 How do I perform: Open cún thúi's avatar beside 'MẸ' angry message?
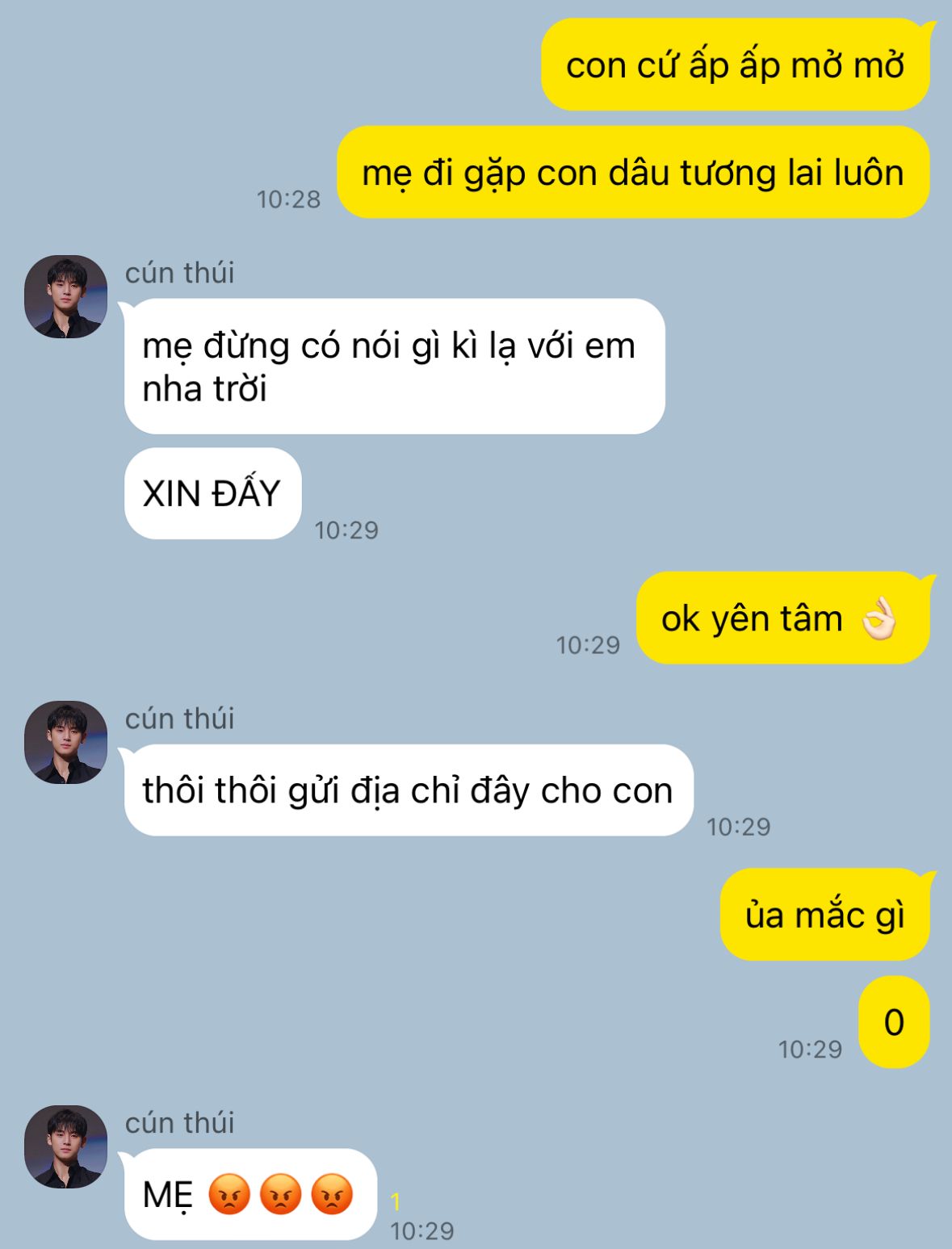point(65,1146)
